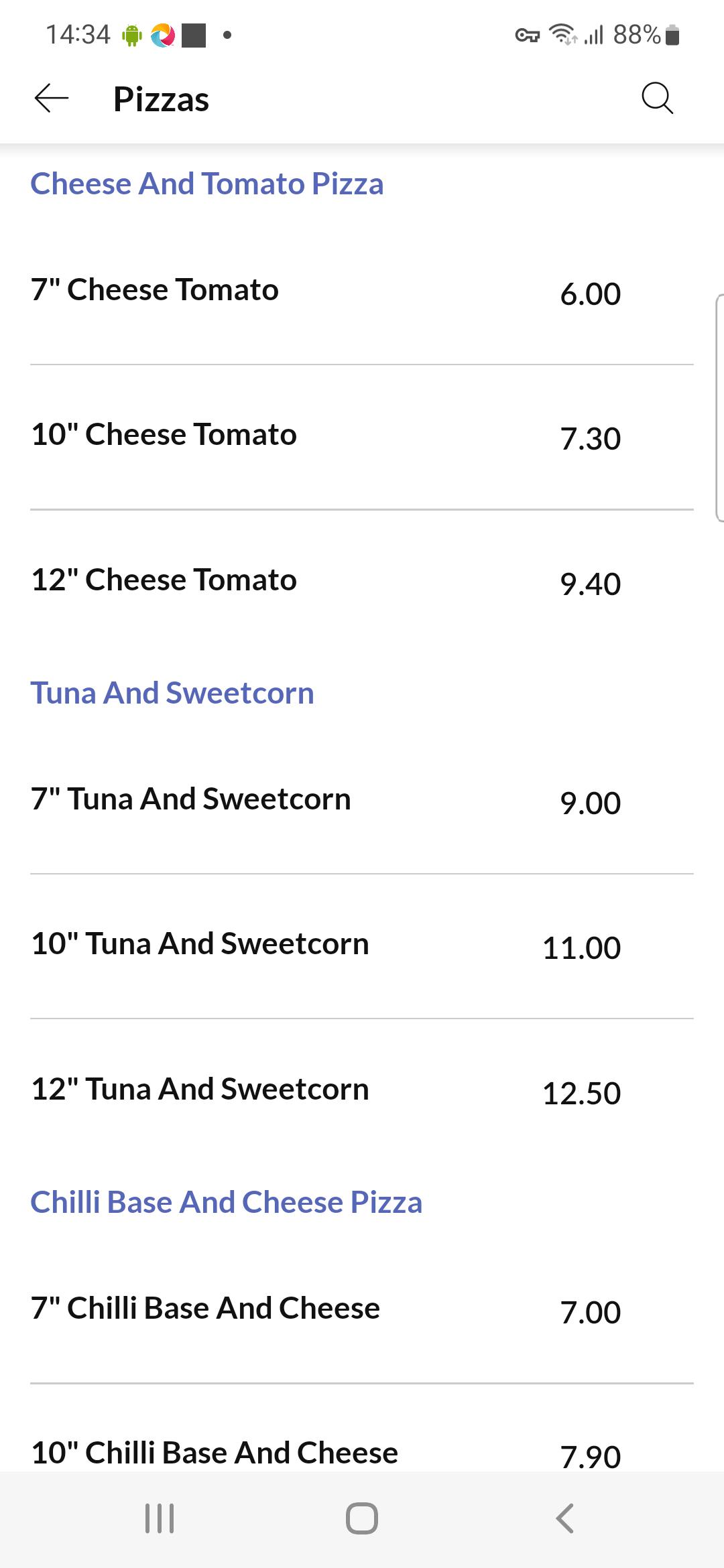This screenshot has width=724, height=1568.
Task: Choose the 10" Cheese Tomato item
Action: (x=362, y=437)
